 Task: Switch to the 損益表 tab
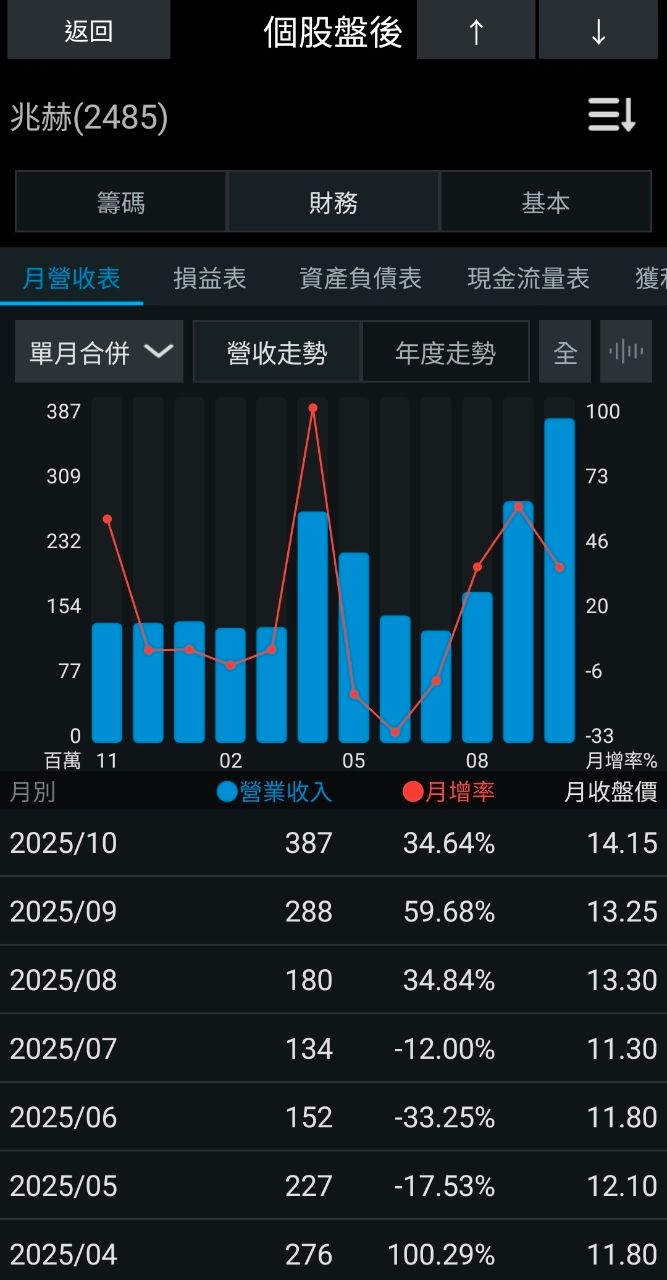click(x=210, y=278)
